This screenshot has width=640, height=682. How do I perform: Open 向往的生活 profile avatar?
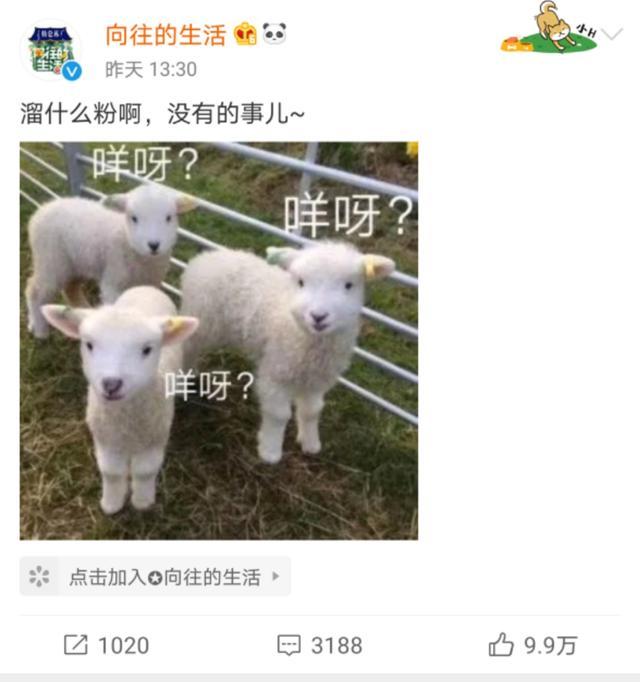tap(51, 50)
